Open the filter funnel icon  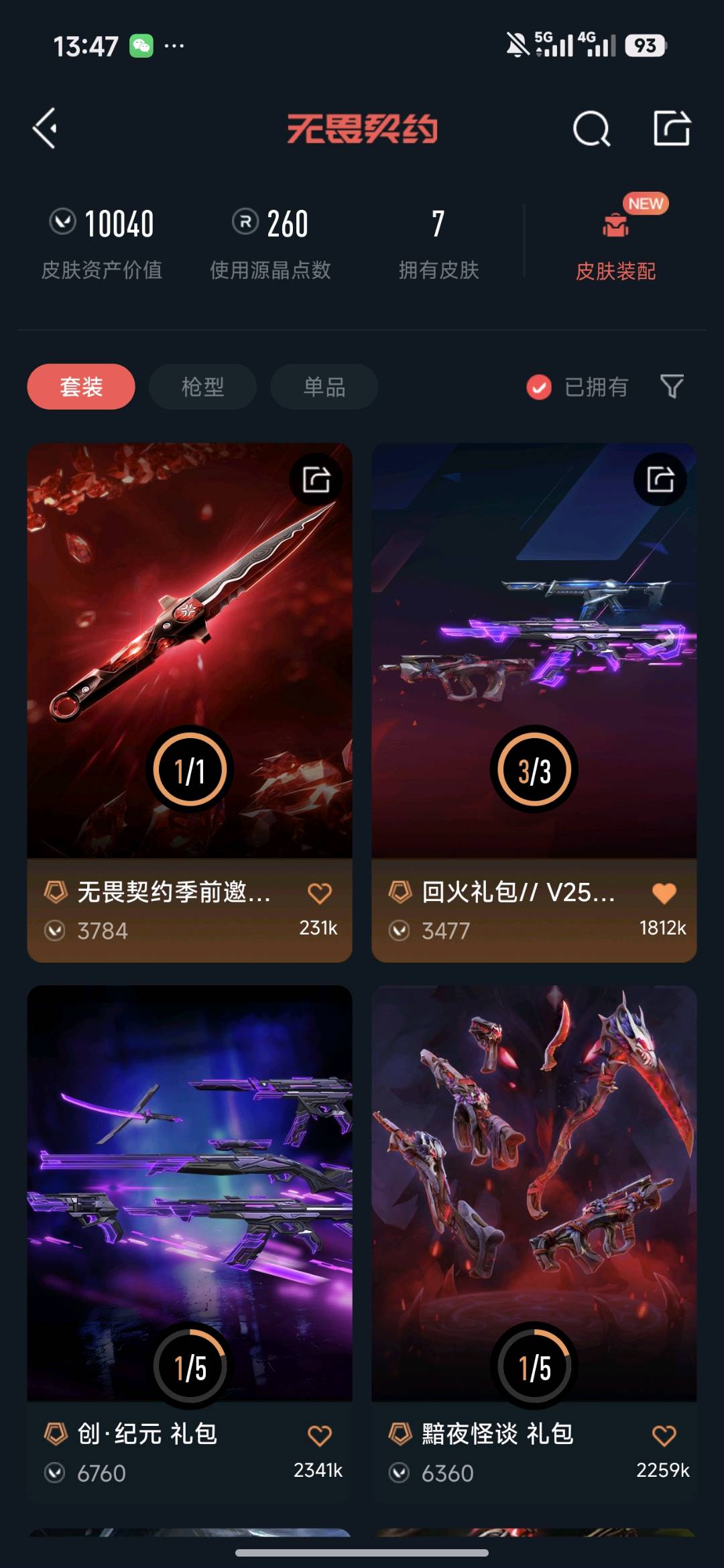(672, 386)
